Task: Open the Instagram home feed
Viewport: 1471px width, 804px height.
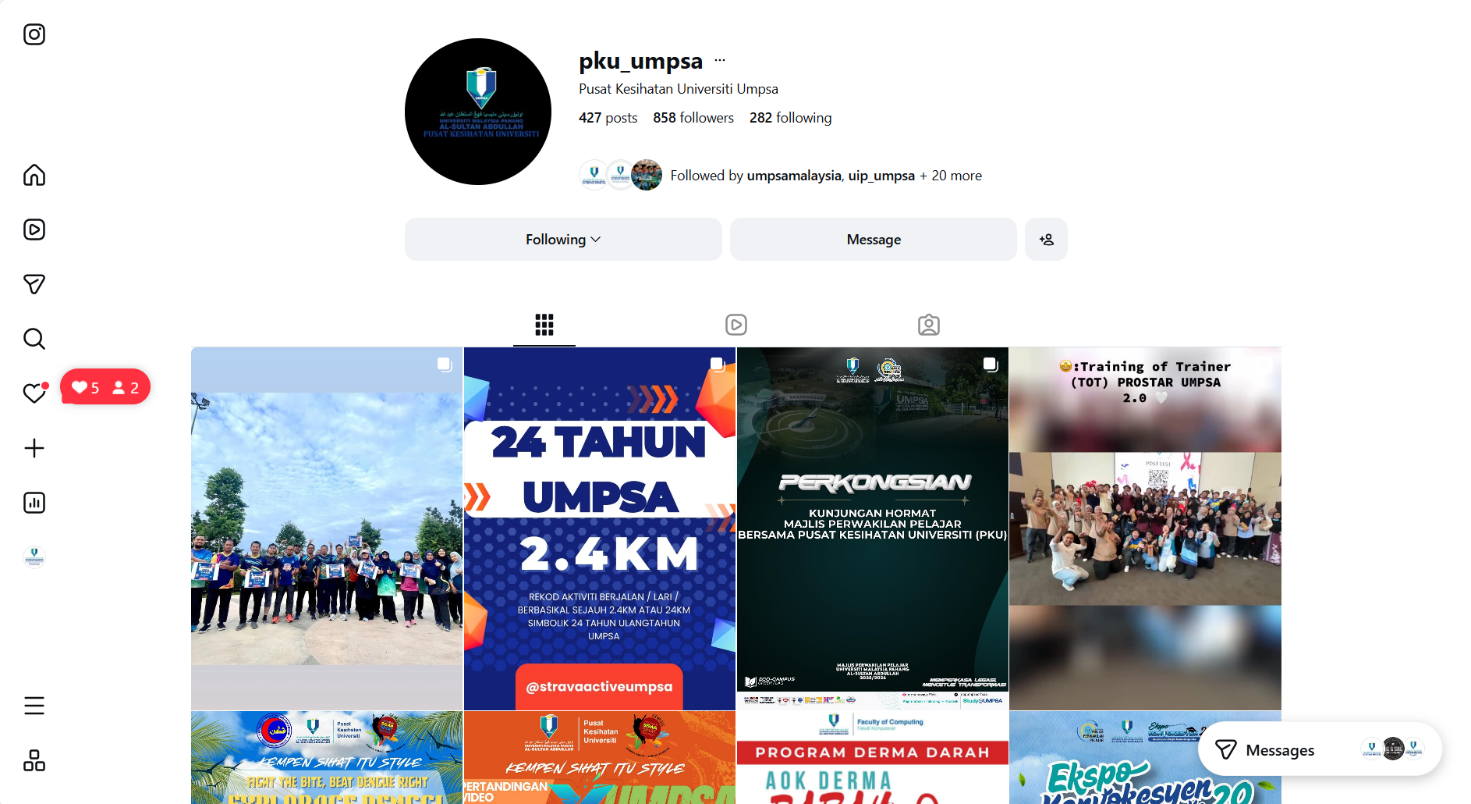Action: click(34, 175)
